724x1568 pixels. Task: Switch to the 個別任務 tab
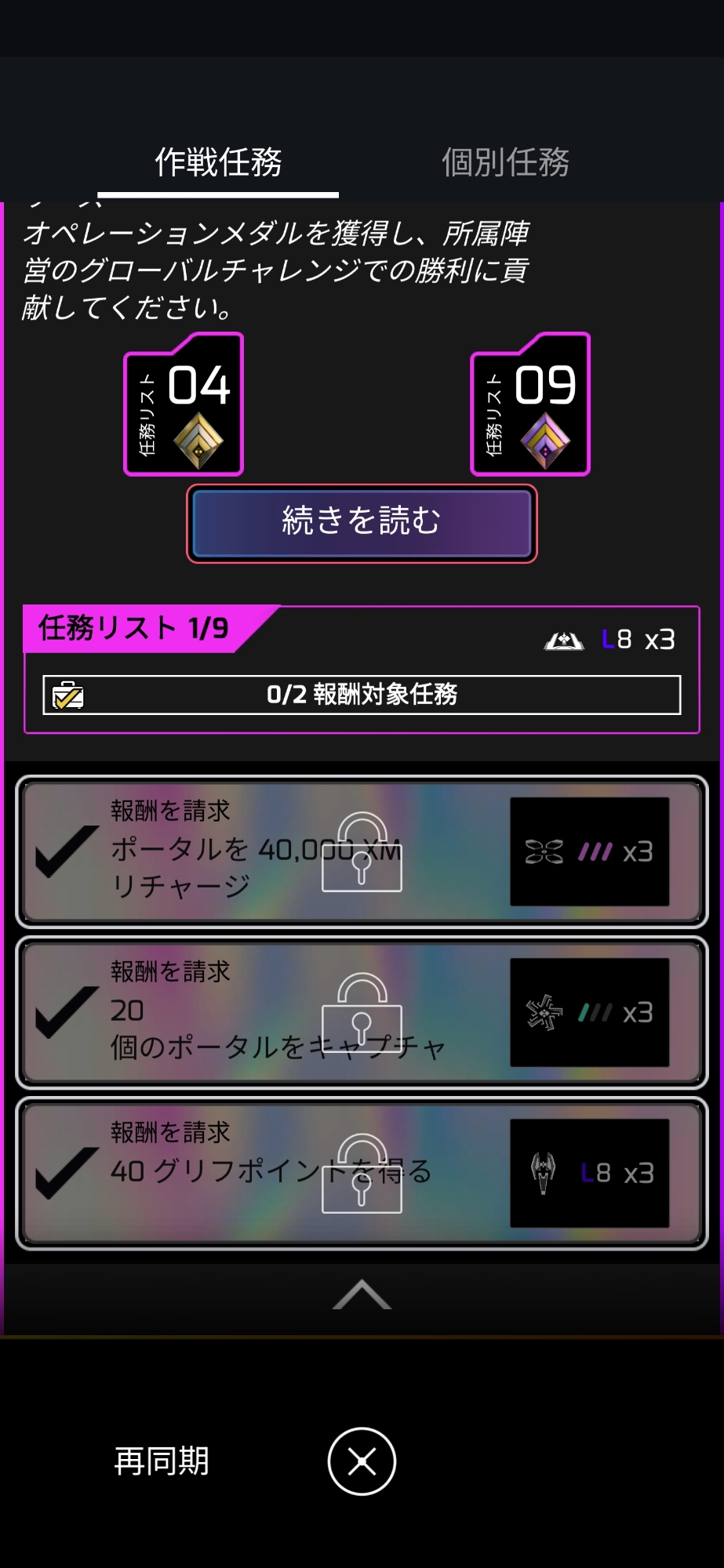coord(505,162)
